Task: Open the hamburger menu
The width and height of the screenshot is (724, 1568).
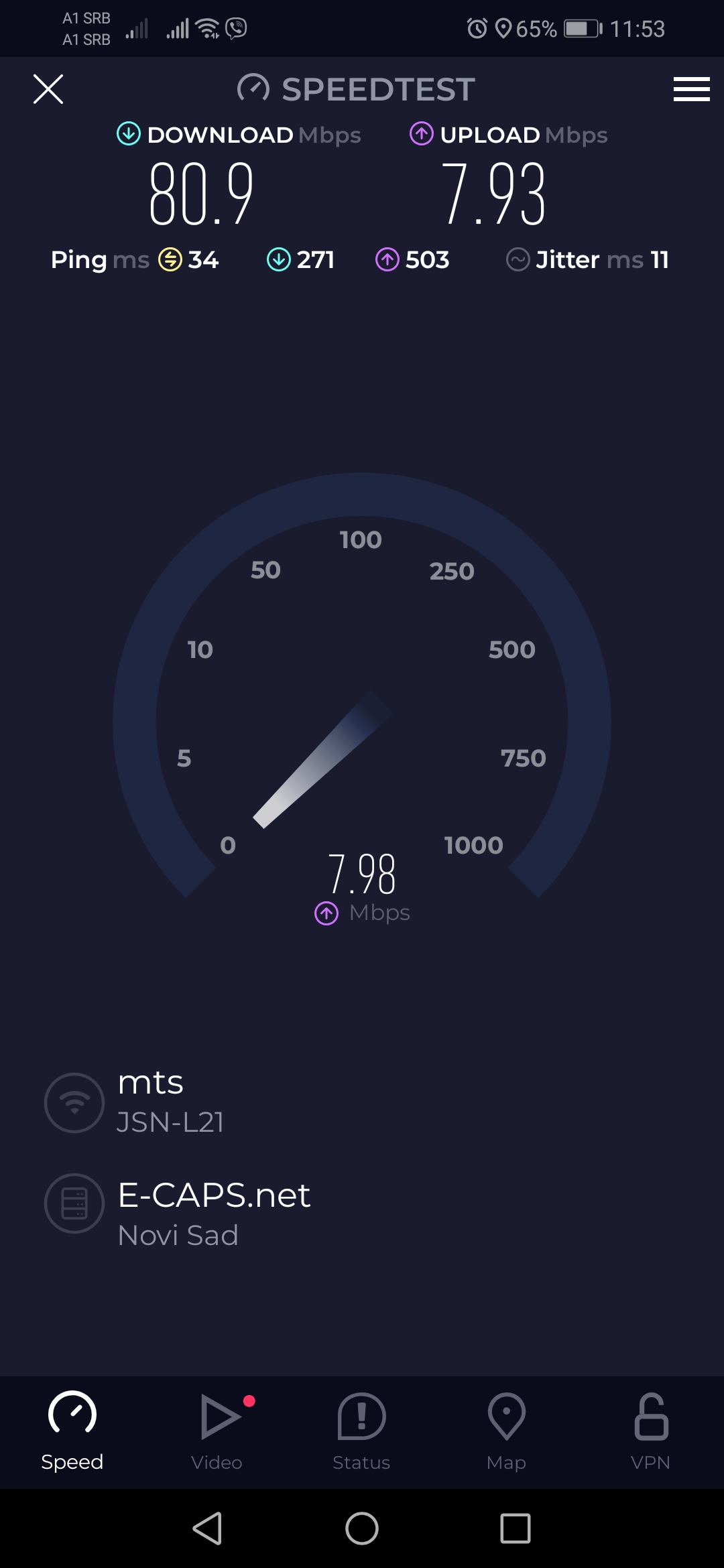Action: click(691, 89)
